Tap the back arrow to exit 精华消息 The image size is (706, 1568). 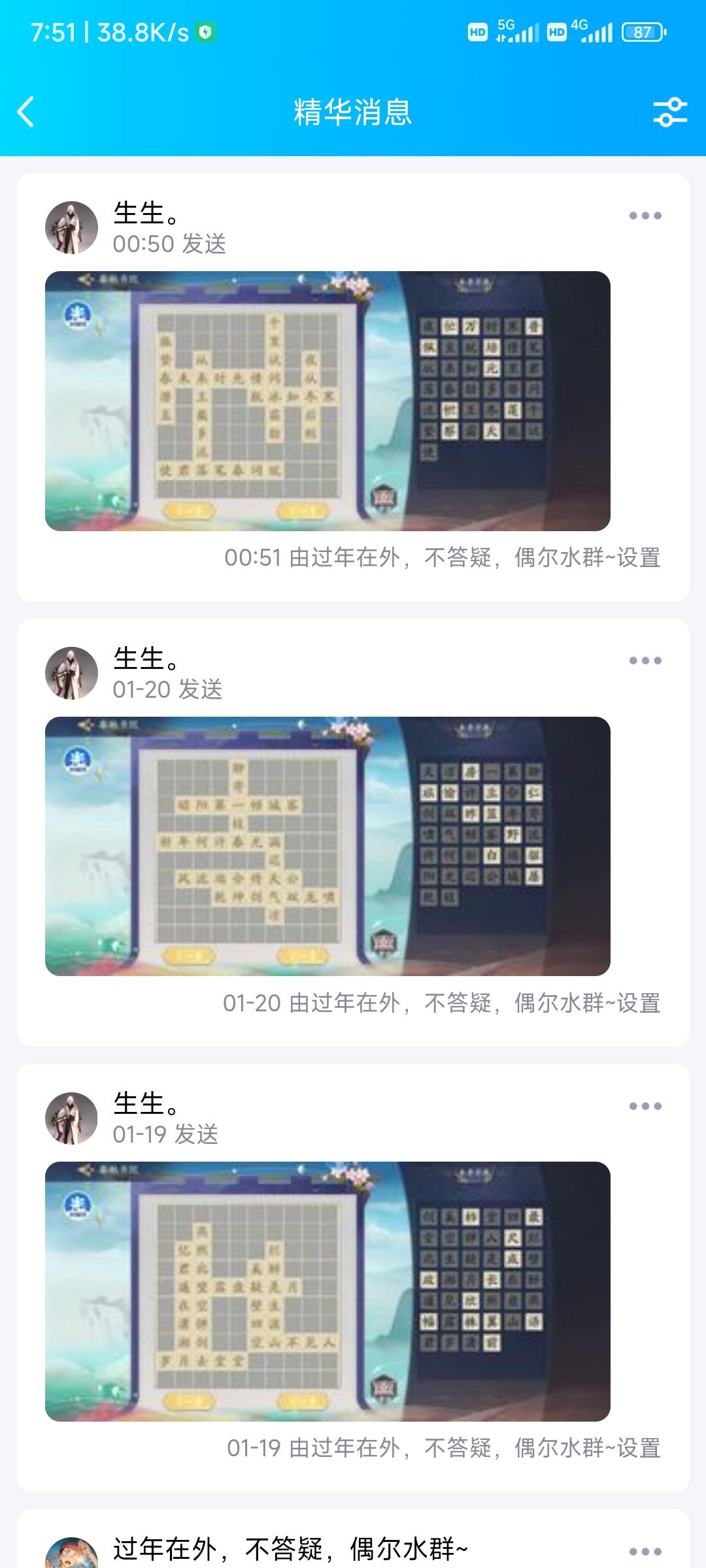(25, 110)
